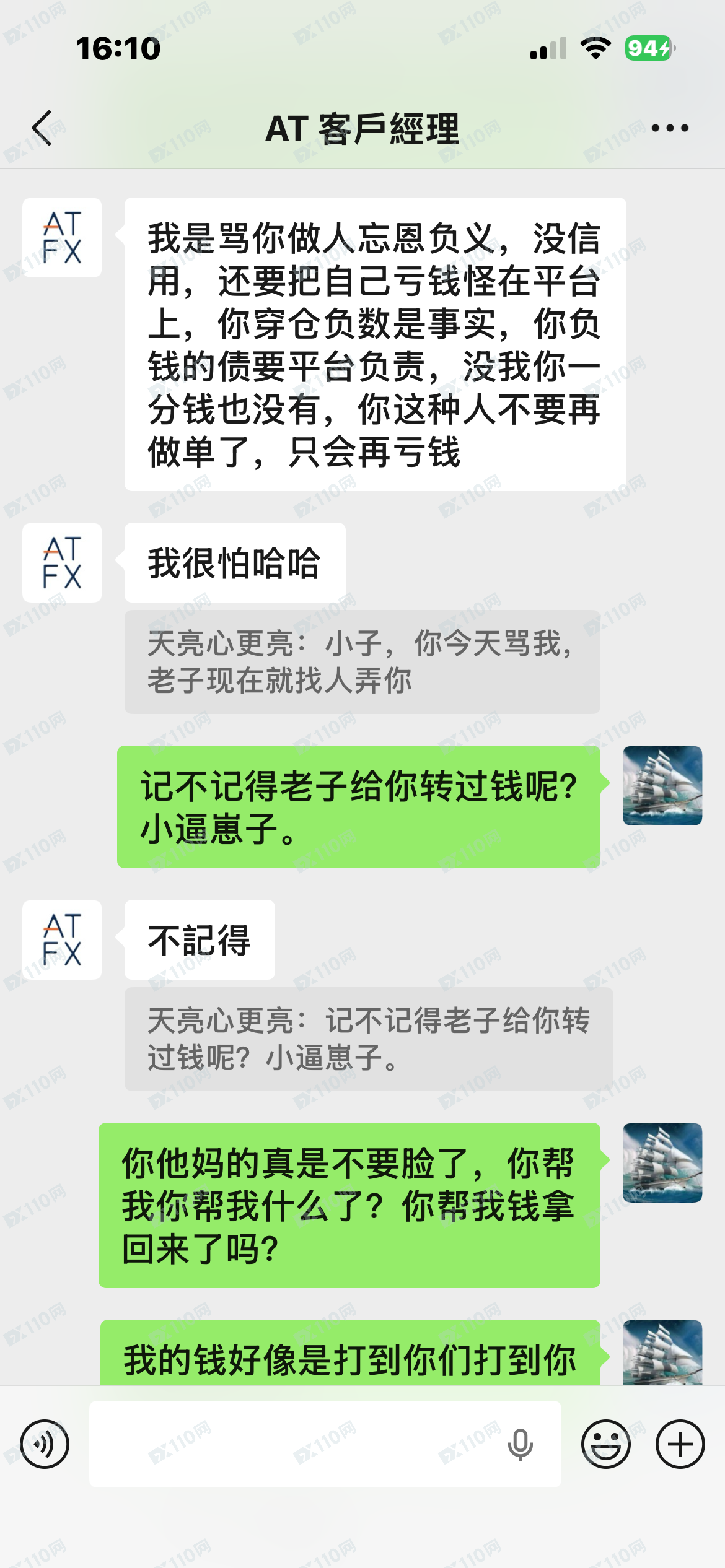Open the chat options via the ellipsis icon
The image size is (725, 1568).
[671, 127]
